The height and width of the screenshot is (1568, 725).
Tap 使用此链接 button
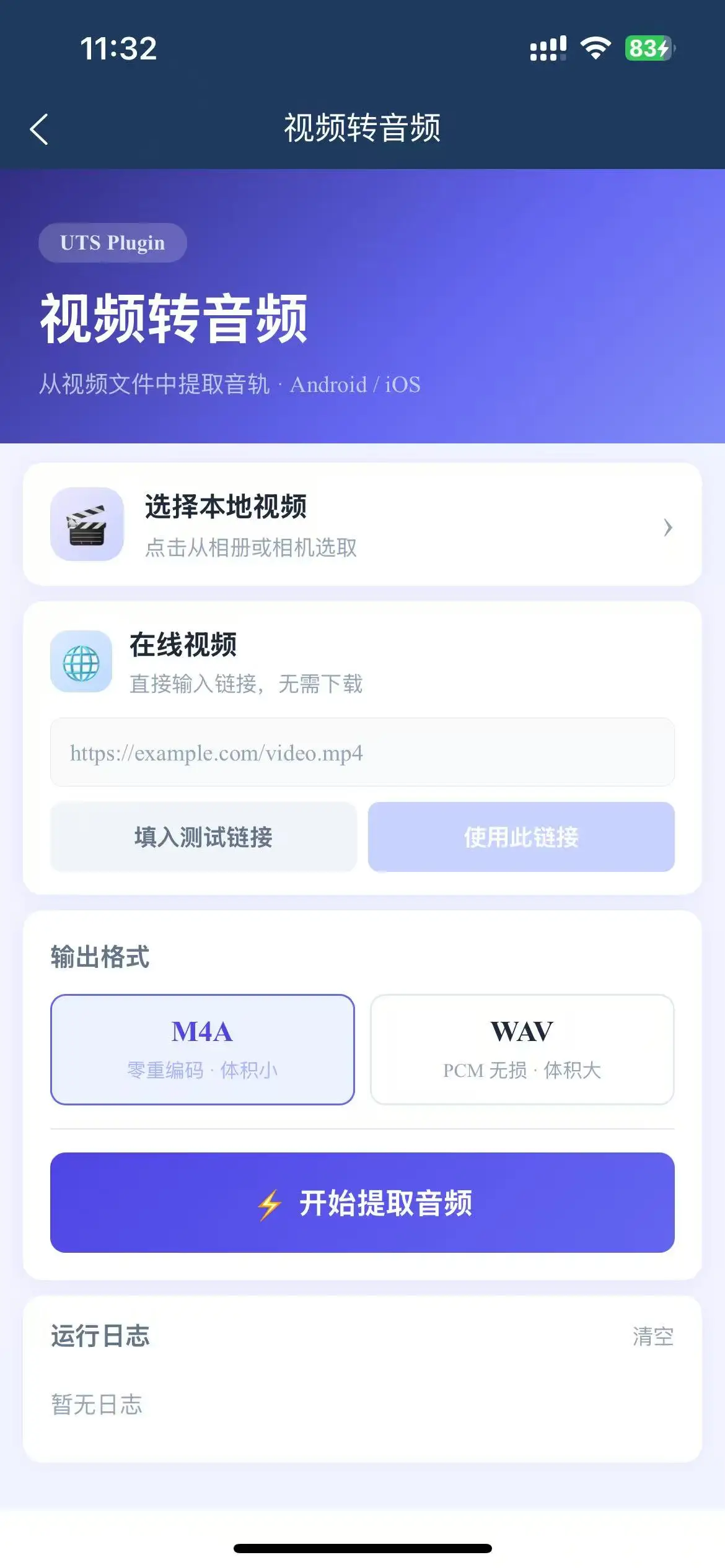(x=521, y=837)
